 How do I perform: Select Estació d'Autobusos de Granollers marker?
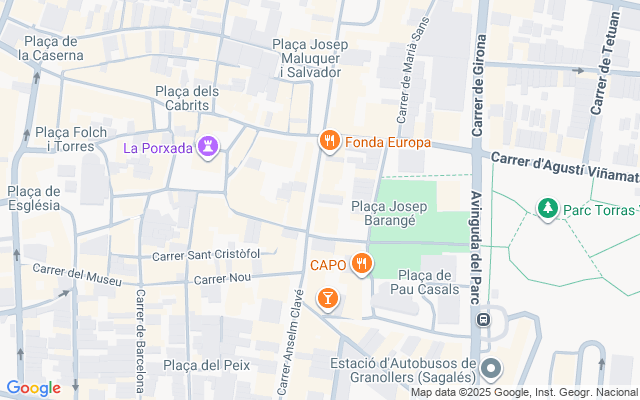[491, 369]
